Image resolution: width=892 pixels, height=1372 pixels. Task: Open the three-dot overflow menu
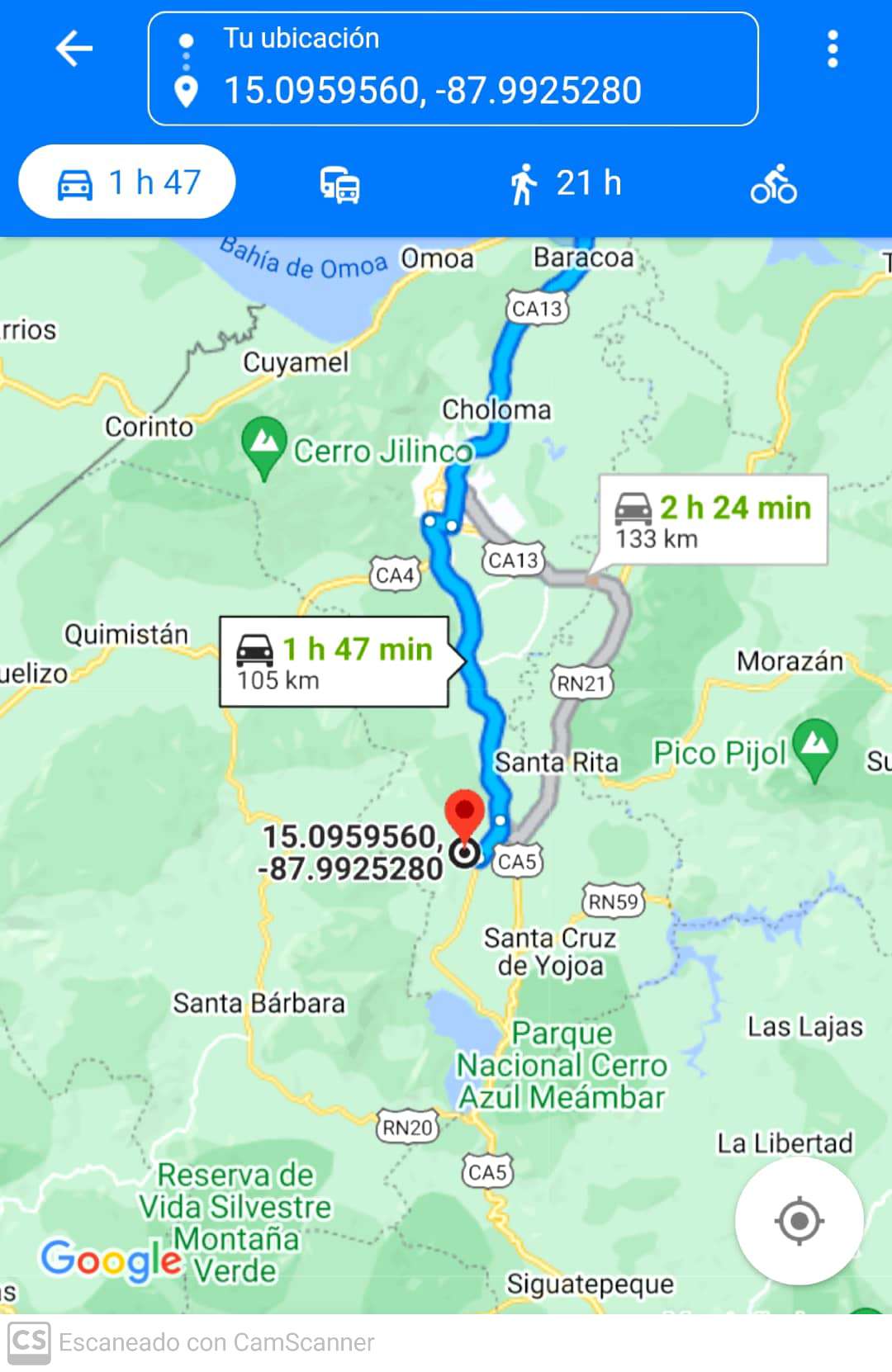[833, 50]
